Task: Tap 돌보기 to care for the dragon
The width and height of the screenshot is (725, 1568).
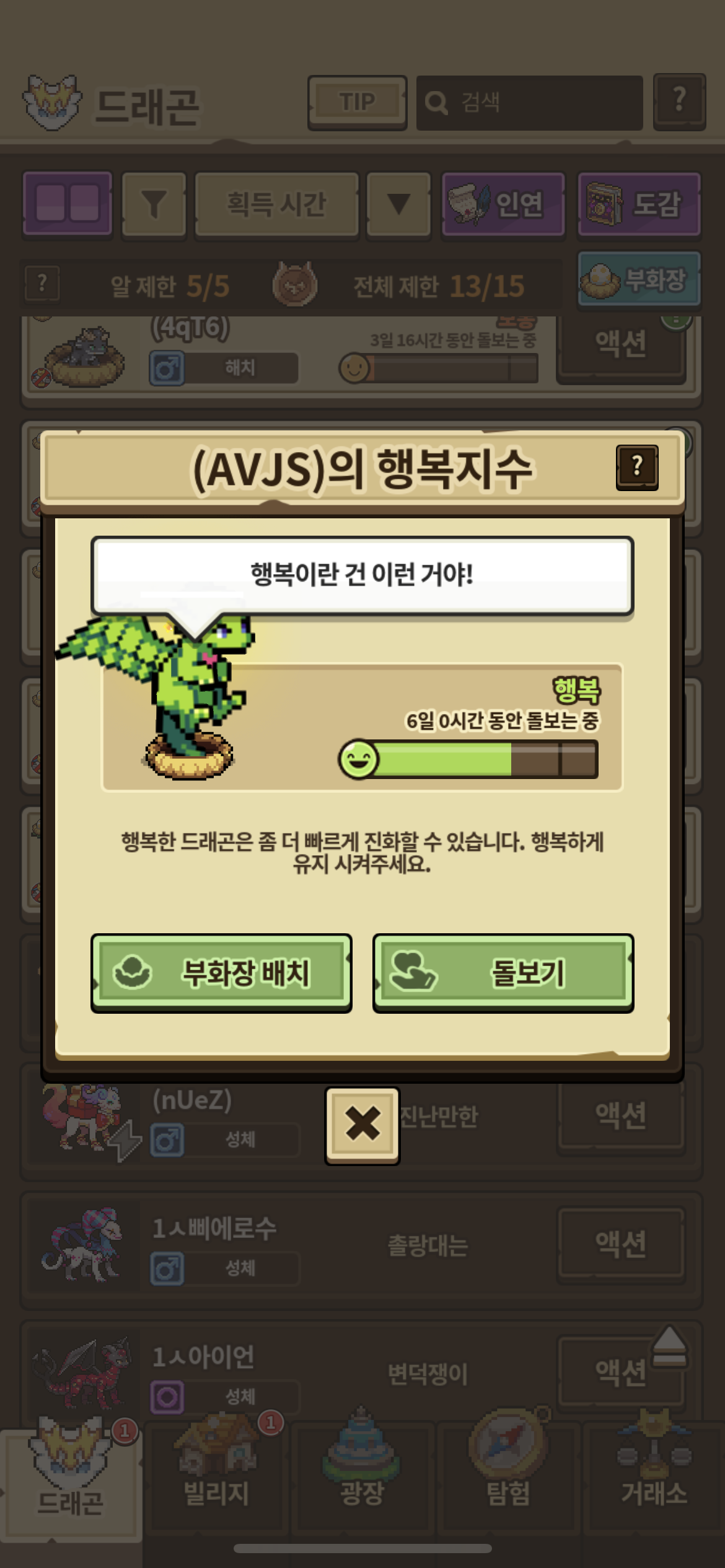Action: (503, 973)
